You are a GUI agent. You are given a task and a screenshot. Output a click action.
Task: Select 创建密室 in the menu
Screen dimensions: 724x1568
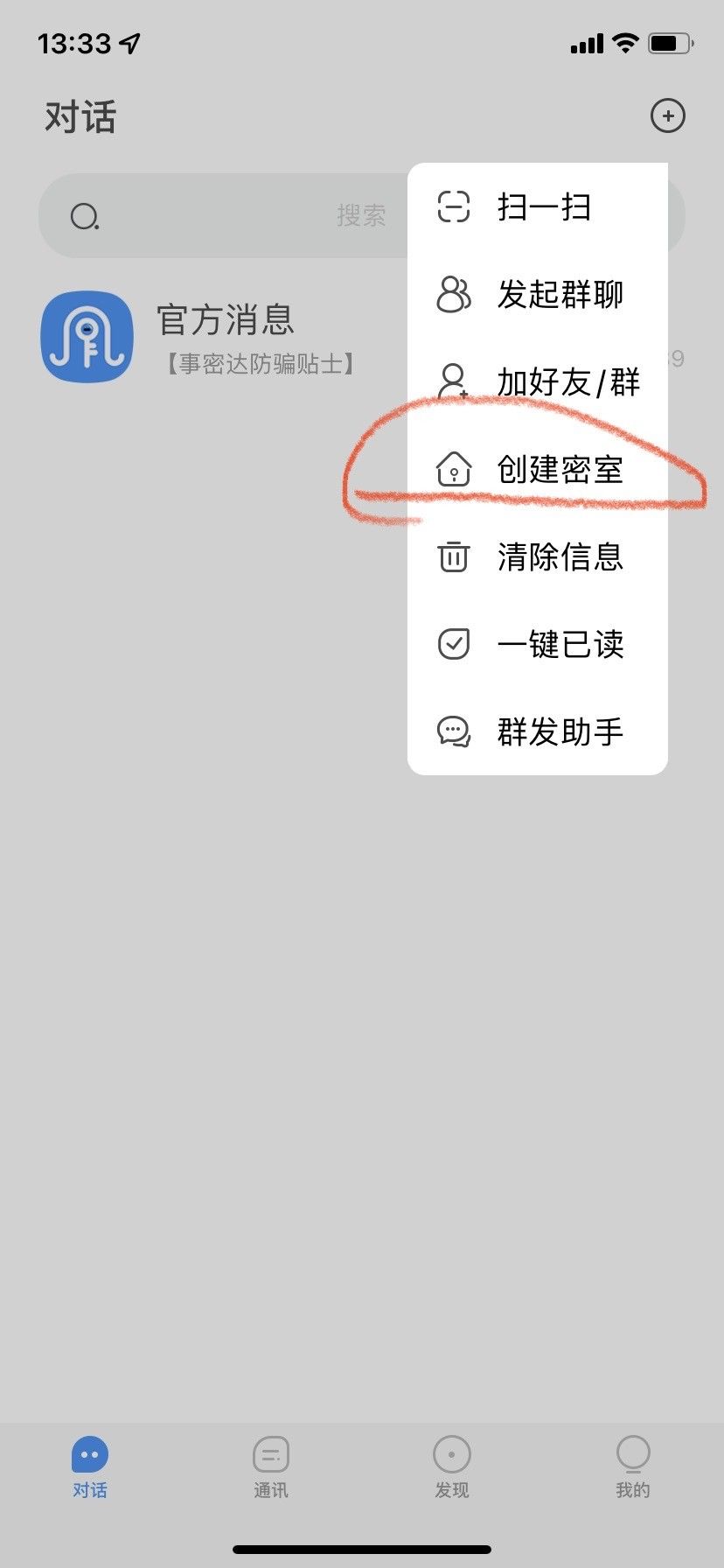[537, 470]
